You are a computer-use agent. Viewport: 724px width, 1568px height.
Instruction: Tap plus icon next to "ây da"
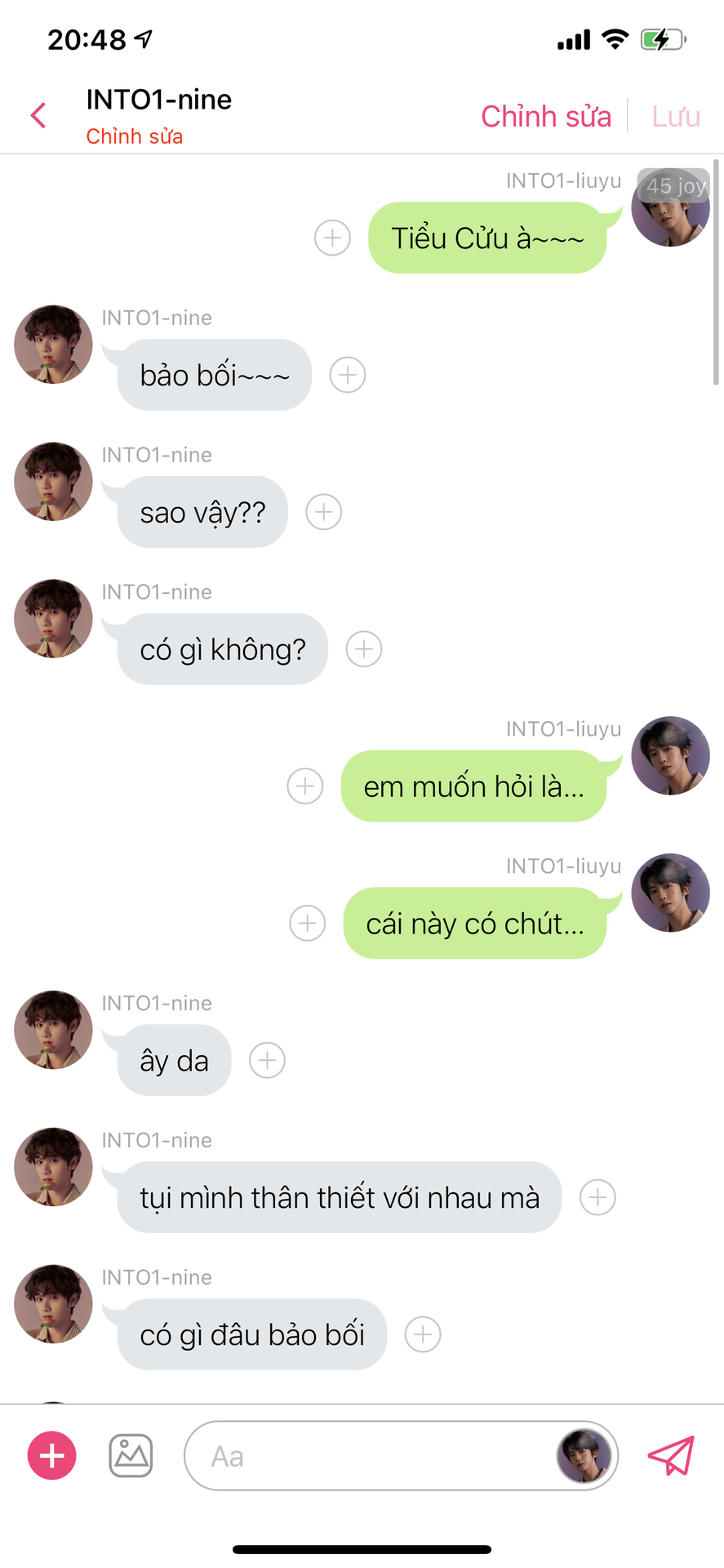(268, 1061)
